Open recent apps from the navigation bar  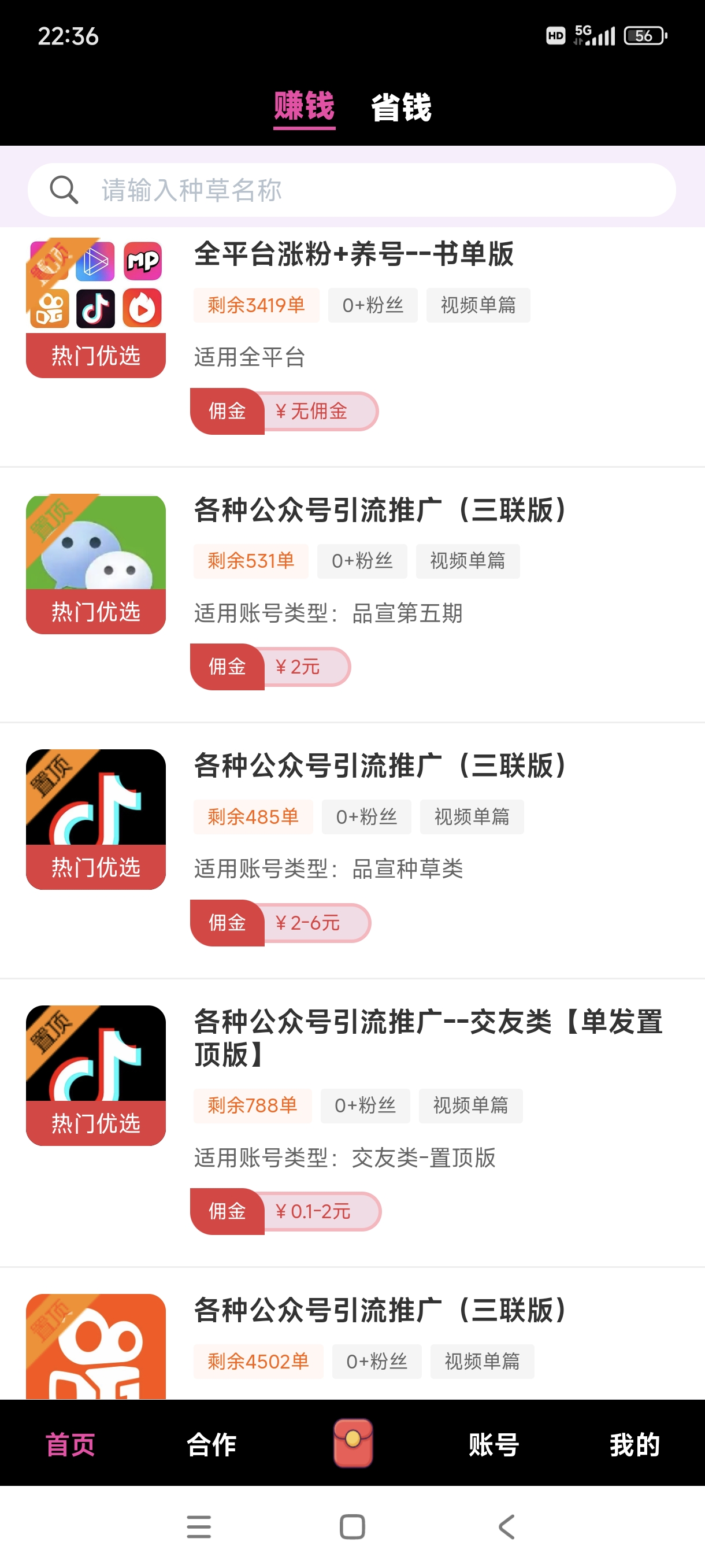(x=199, y=1526)
